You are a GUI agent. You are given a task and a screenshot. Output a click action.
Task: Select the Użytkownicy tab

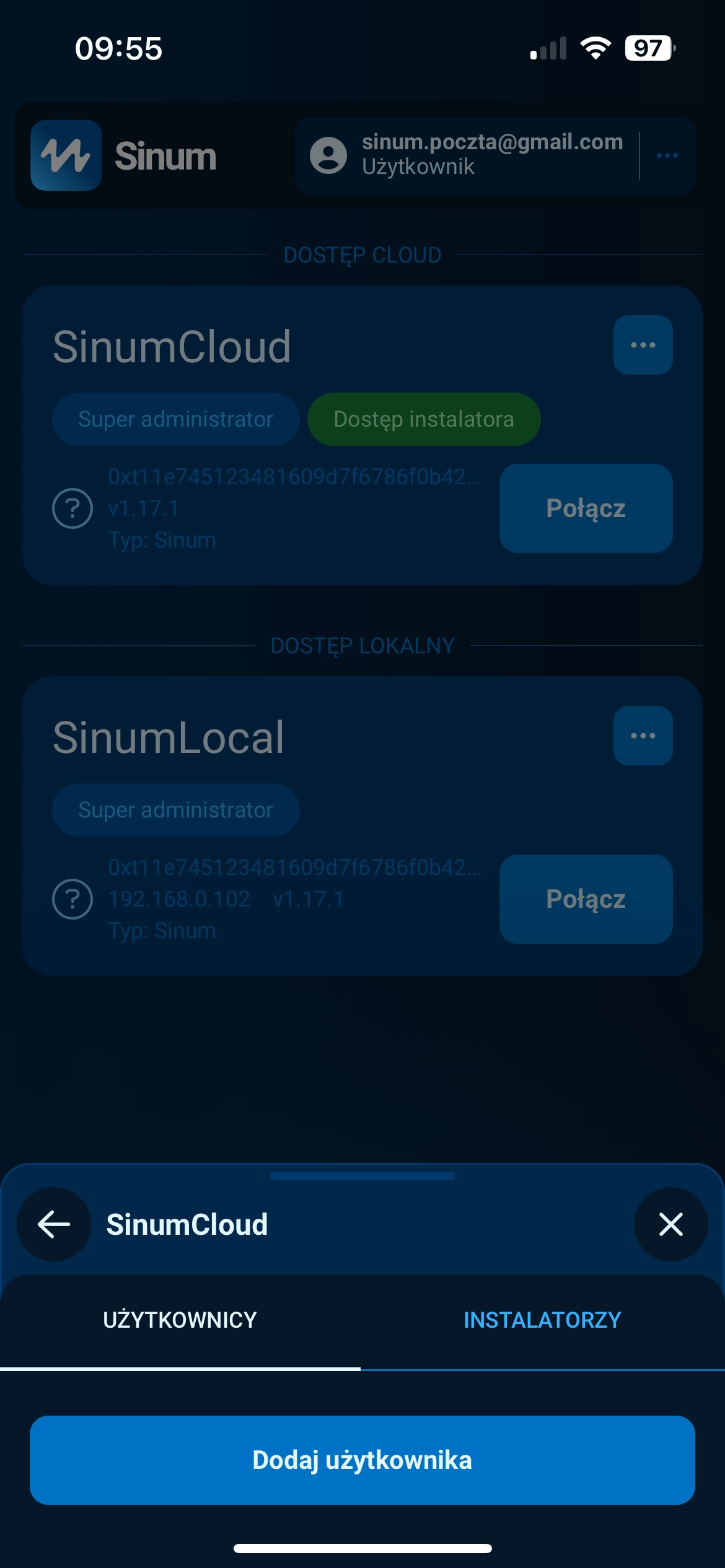[180, 1320]
